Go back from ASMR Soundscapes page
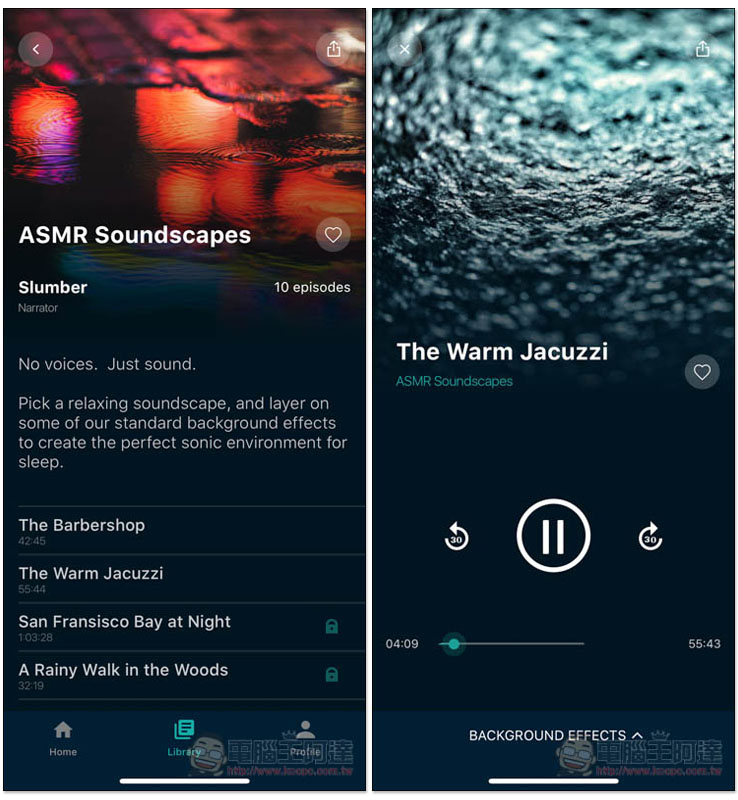Viewport: 738px width, 800px height. pyautogui.click(x=36, y=48)
